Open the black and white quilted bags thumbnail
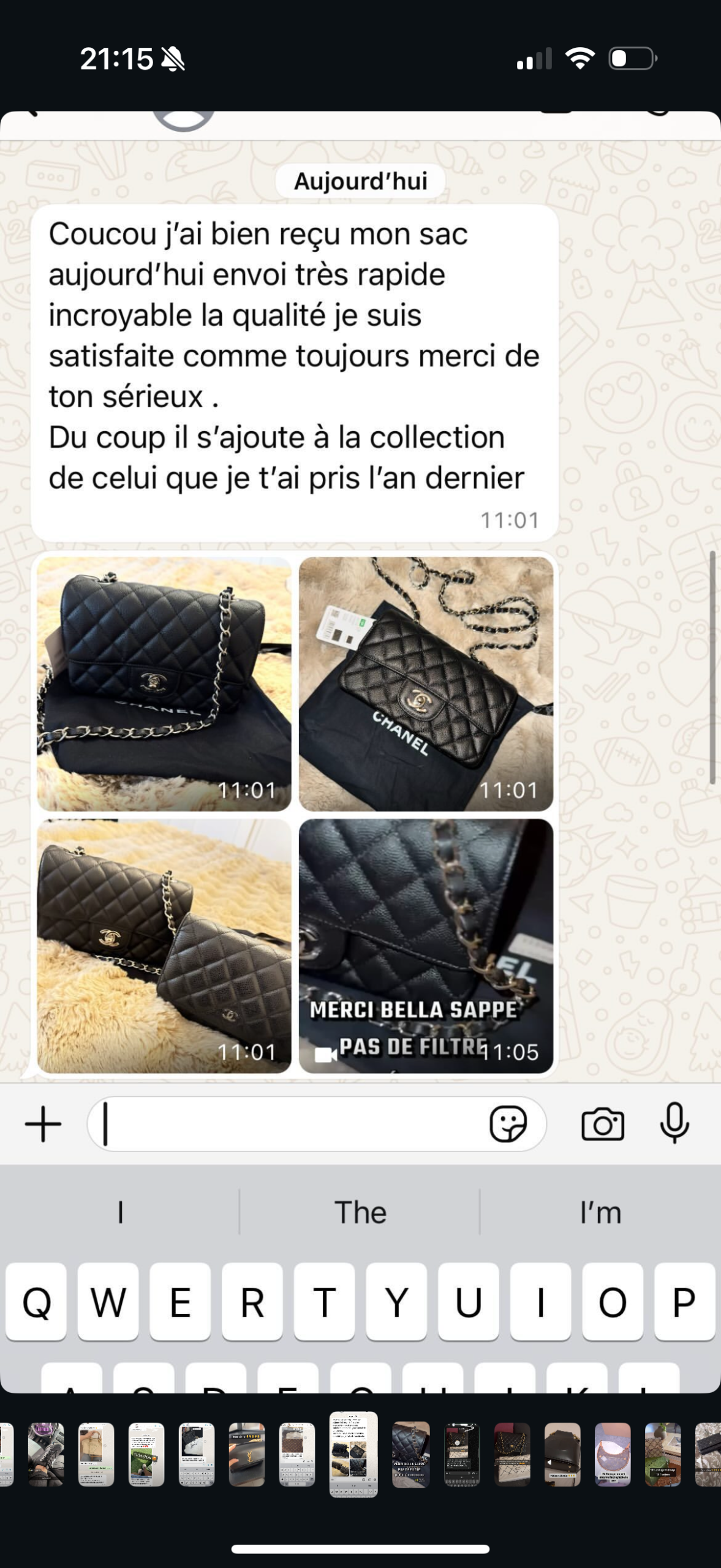721x1568 pixels. [511, 1454]
